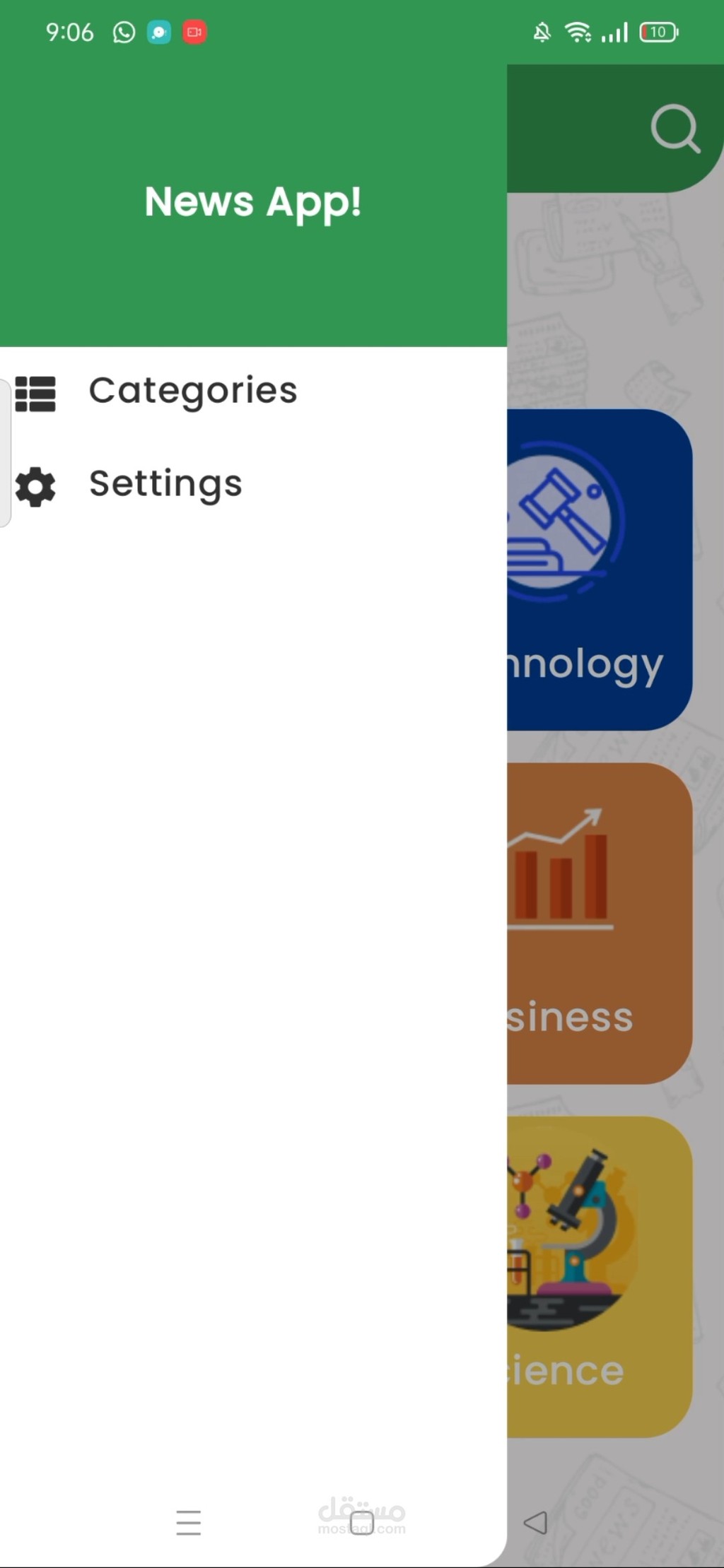Go to the system home screen

coord(362,1522)
